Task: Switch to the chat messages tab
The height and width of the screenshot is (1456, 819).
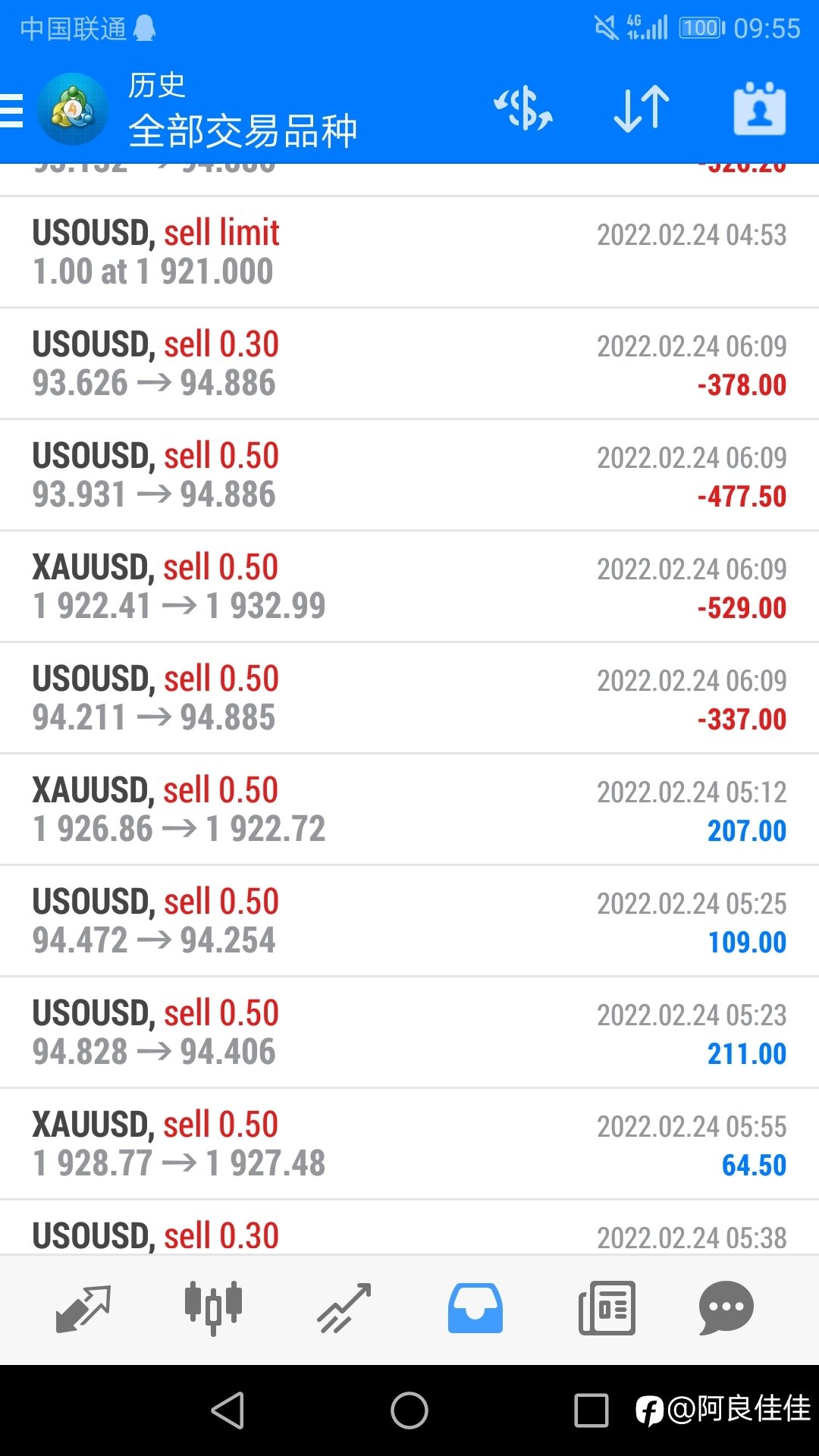Action: click(726, 1308)
